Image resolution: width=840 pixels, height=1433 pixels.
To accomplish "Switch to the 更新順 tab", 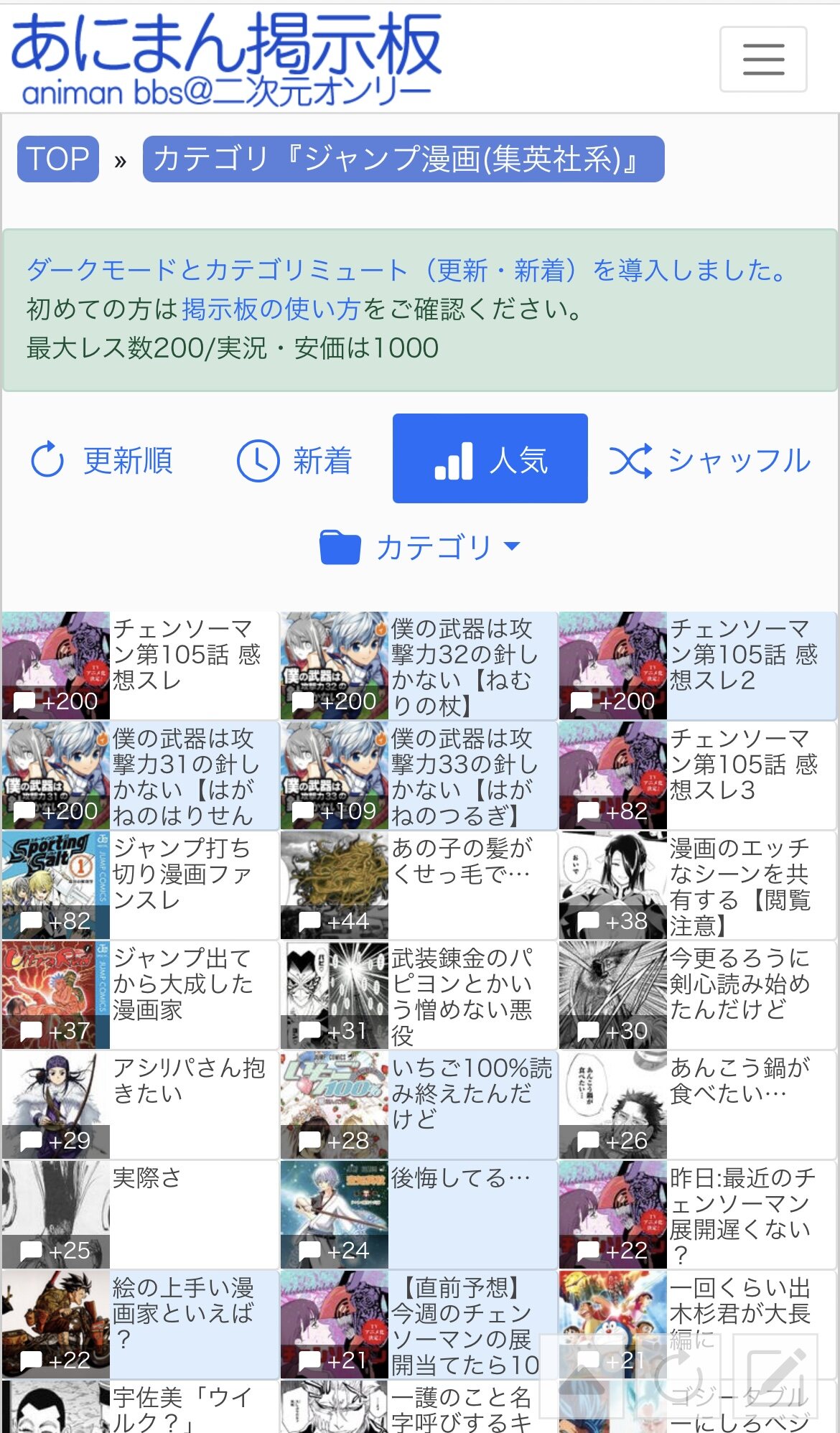I will pos(102,460).
